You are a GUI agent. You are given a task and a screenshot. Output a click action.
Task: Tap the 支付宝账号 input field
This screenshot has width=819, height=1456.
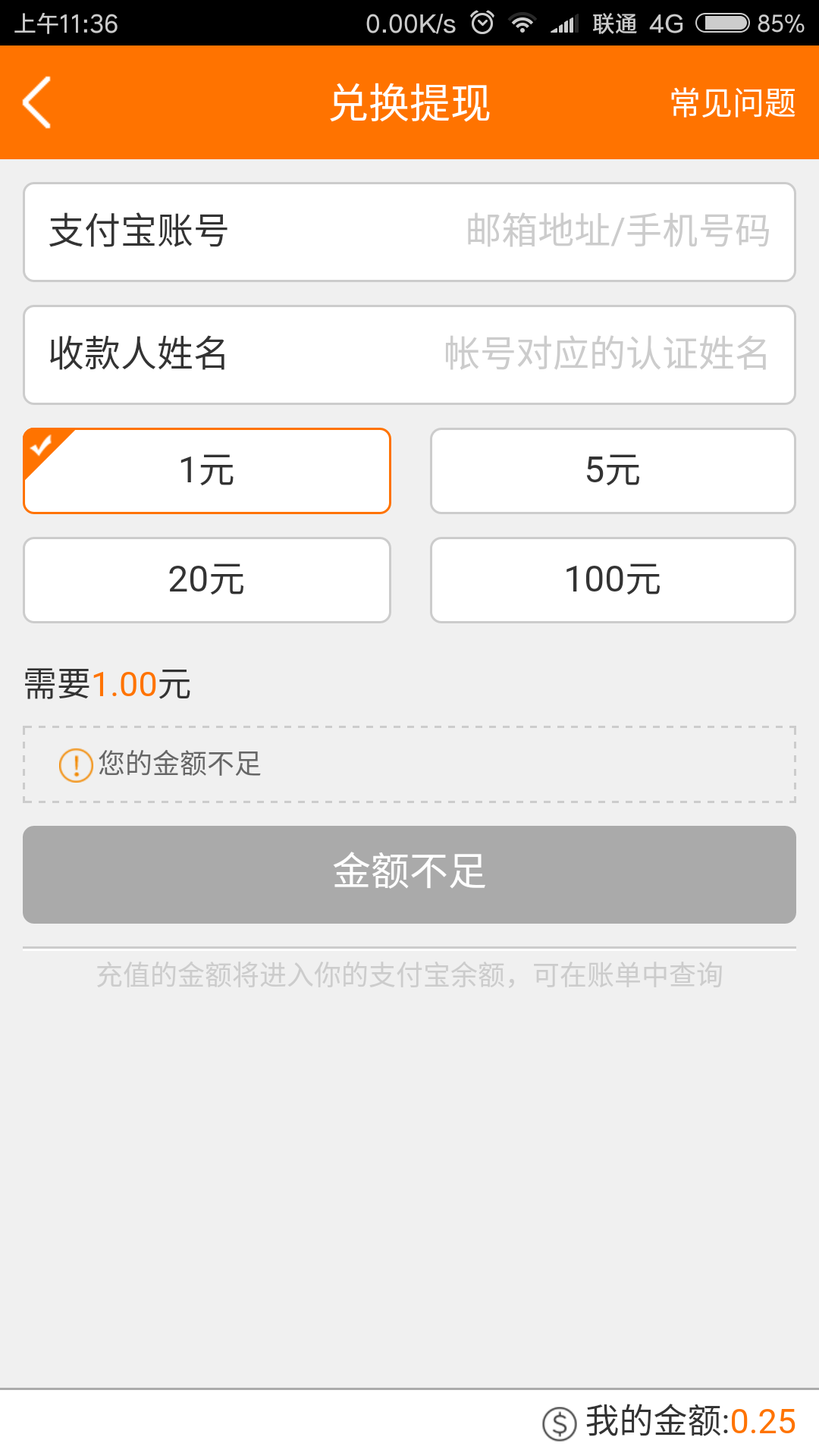coord(409,232)
